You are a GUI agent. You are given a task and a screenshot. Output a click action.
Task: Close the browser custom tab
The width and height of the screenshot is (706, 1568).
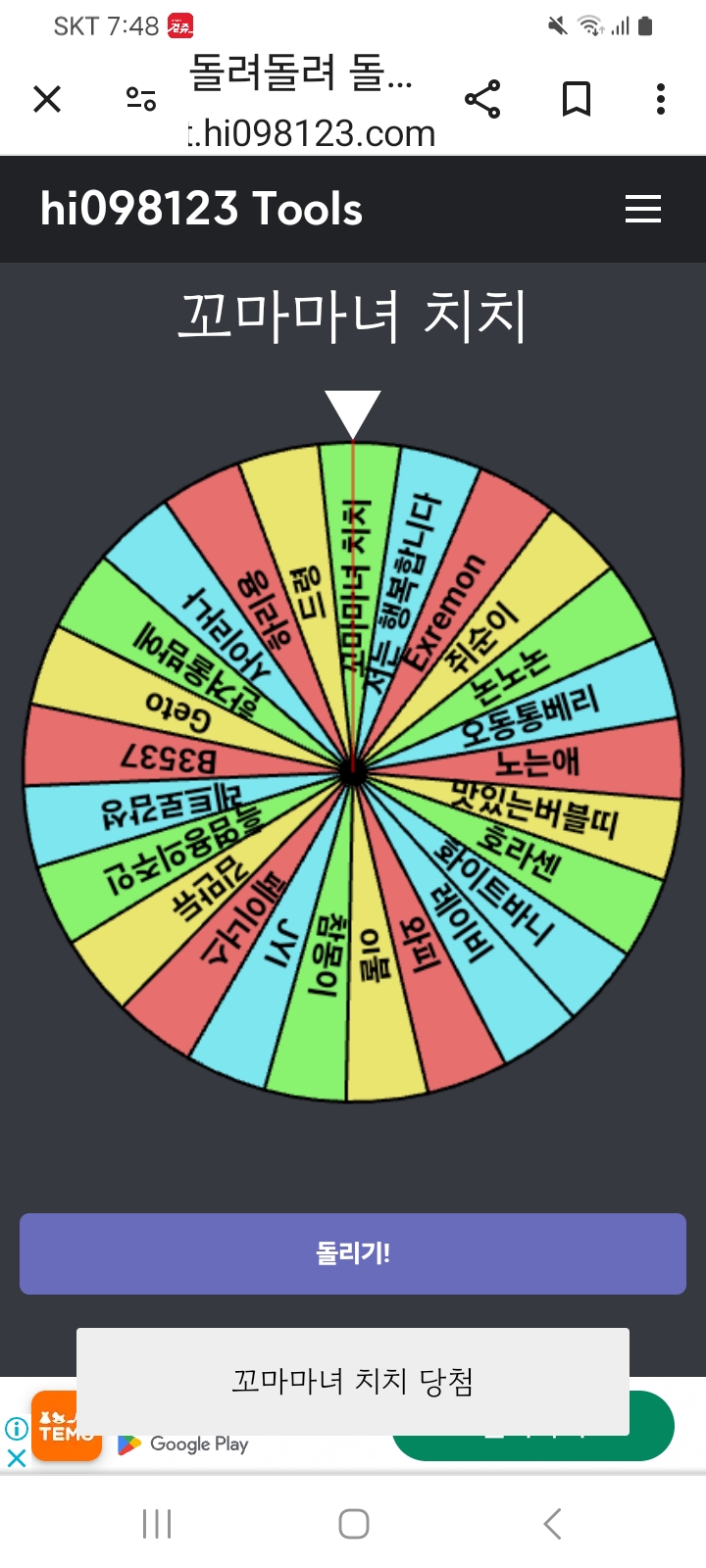(x=47, y=99)
